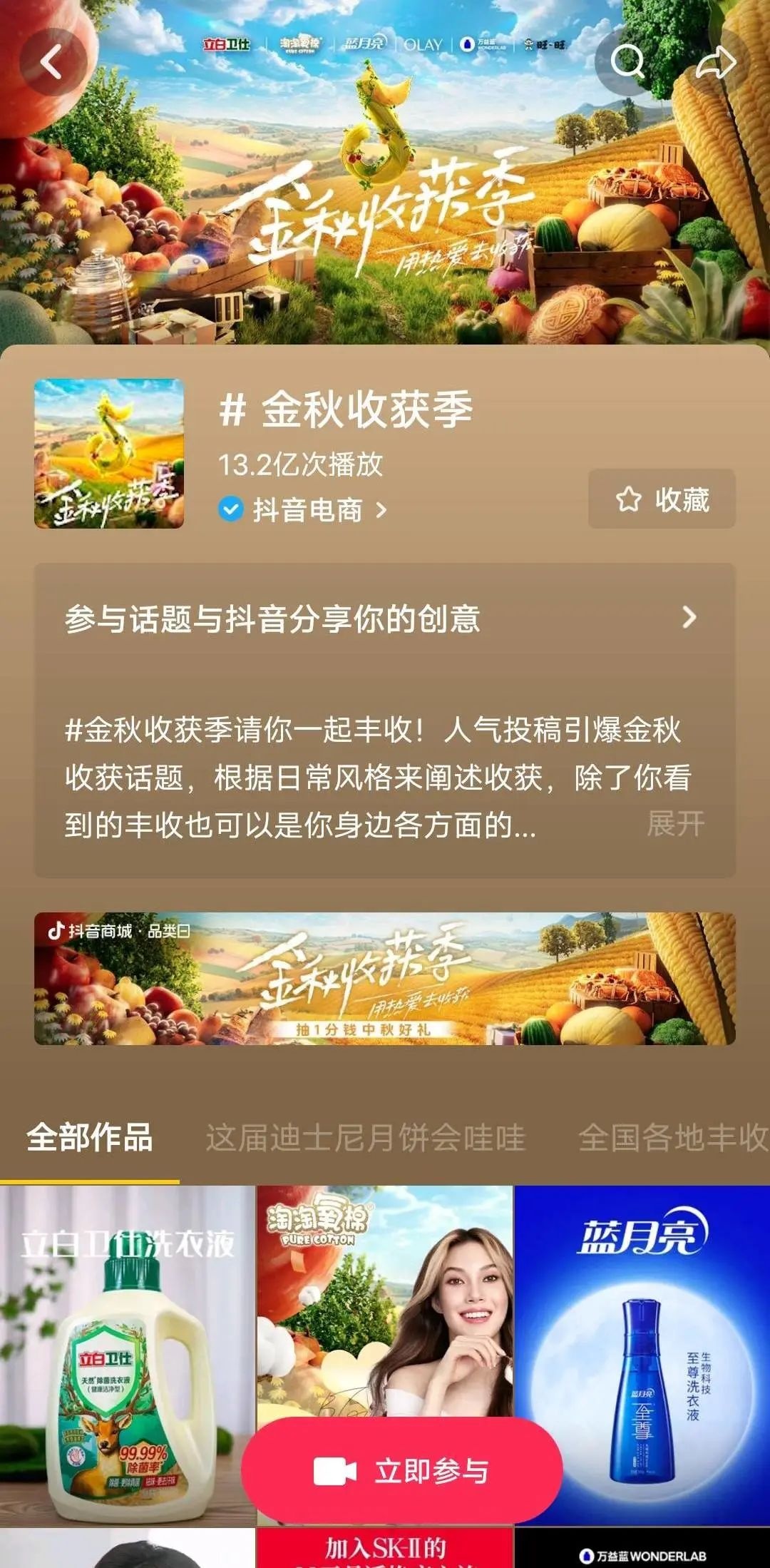This screenshot has width=770, height=1568.
Task: Go back using the top-left arrow
Action: (x=52, y=63)
